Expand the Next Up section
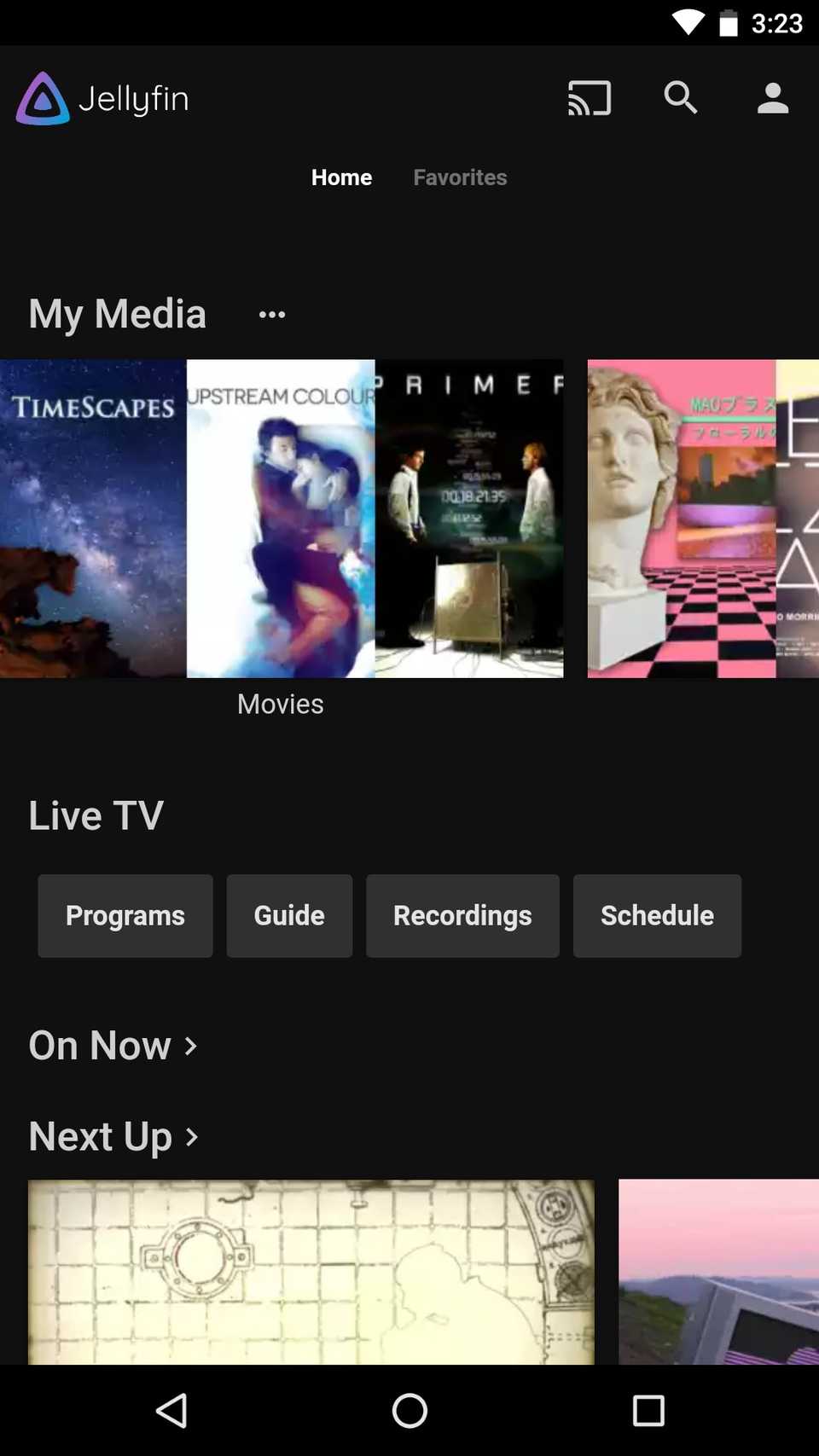The image size is (819, 1456). click(x=114, y=1136)
